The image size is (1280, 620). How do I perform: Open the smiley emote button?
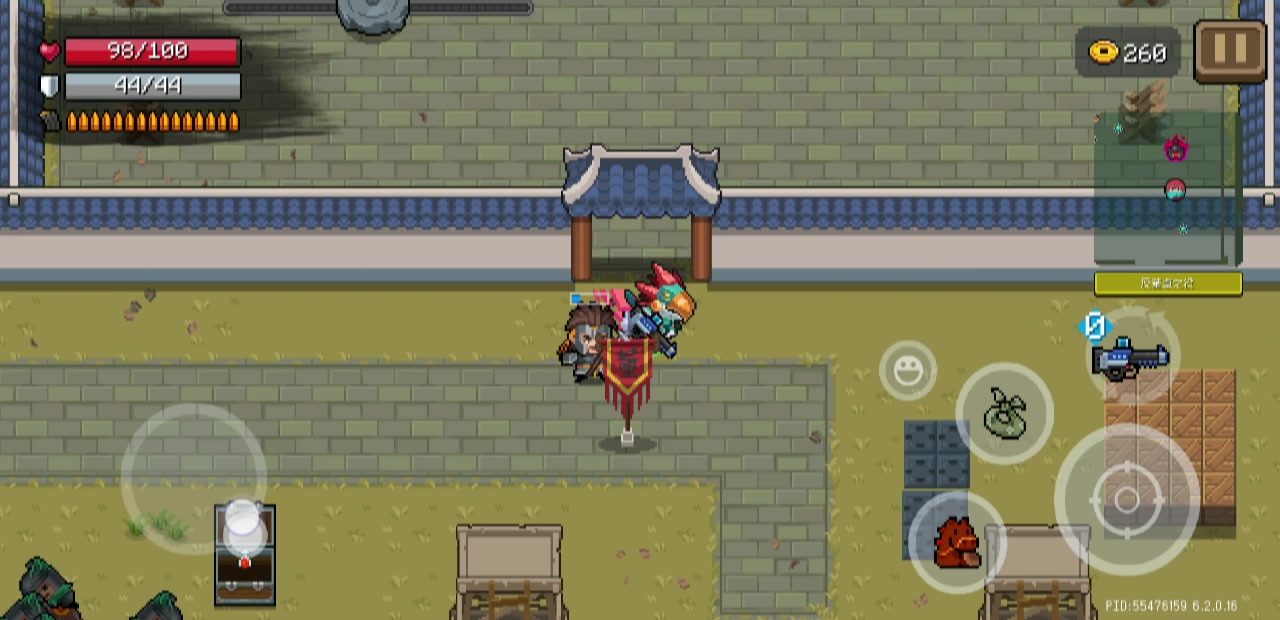click(x=908, y=371)
